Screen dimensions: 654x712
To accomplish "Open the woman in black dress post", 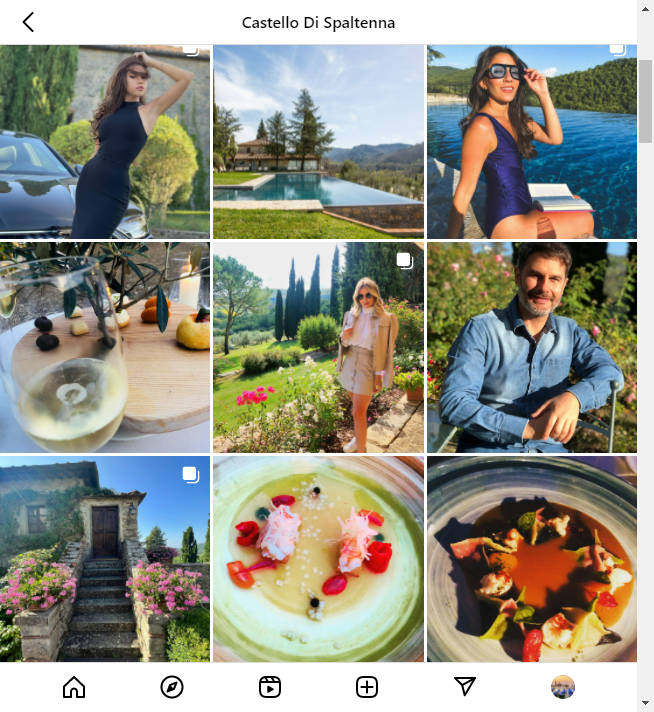I will 105,141.
